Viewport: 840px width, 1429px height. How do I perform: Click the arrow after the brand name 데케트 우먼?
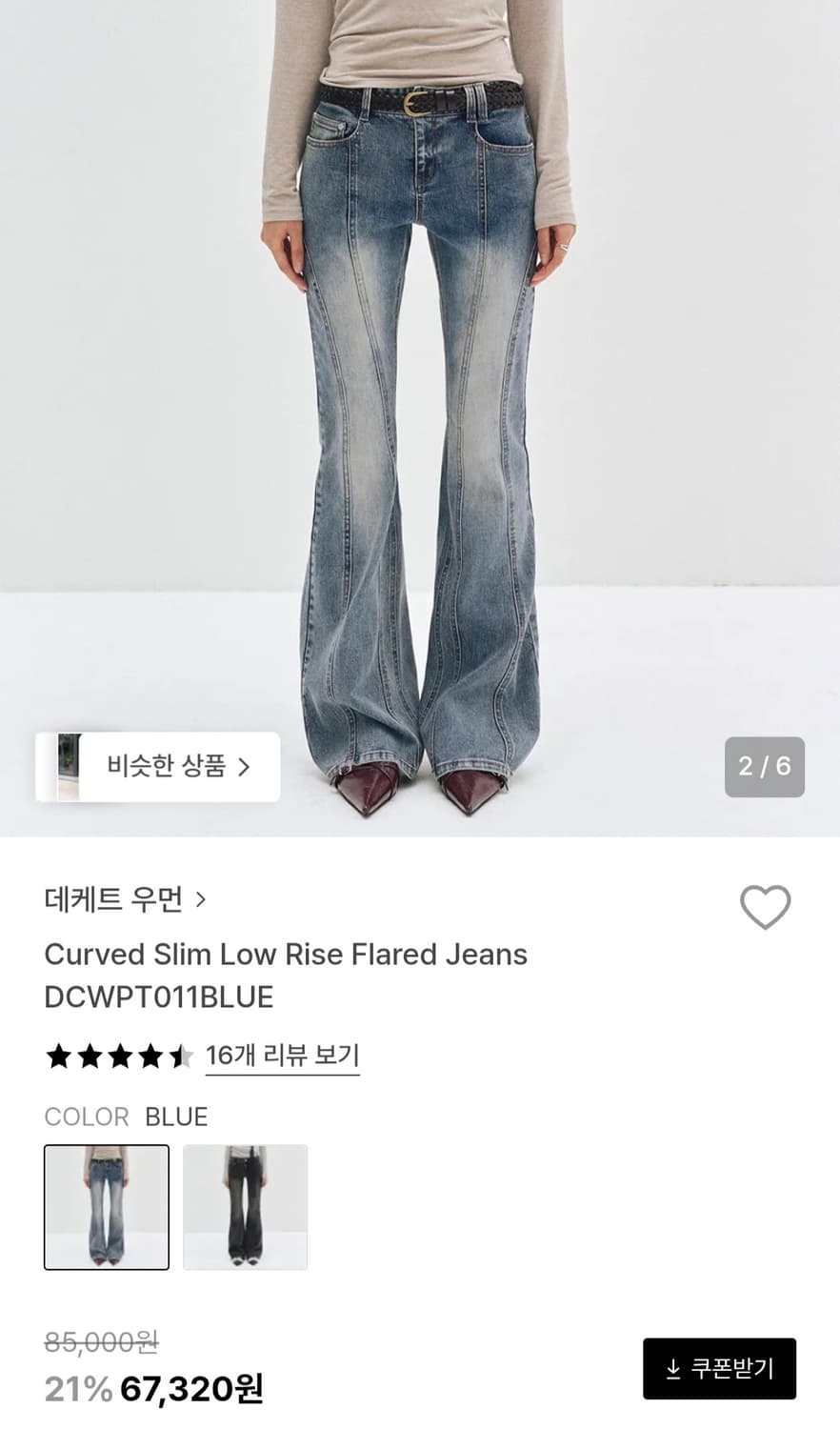coord(201,899)
